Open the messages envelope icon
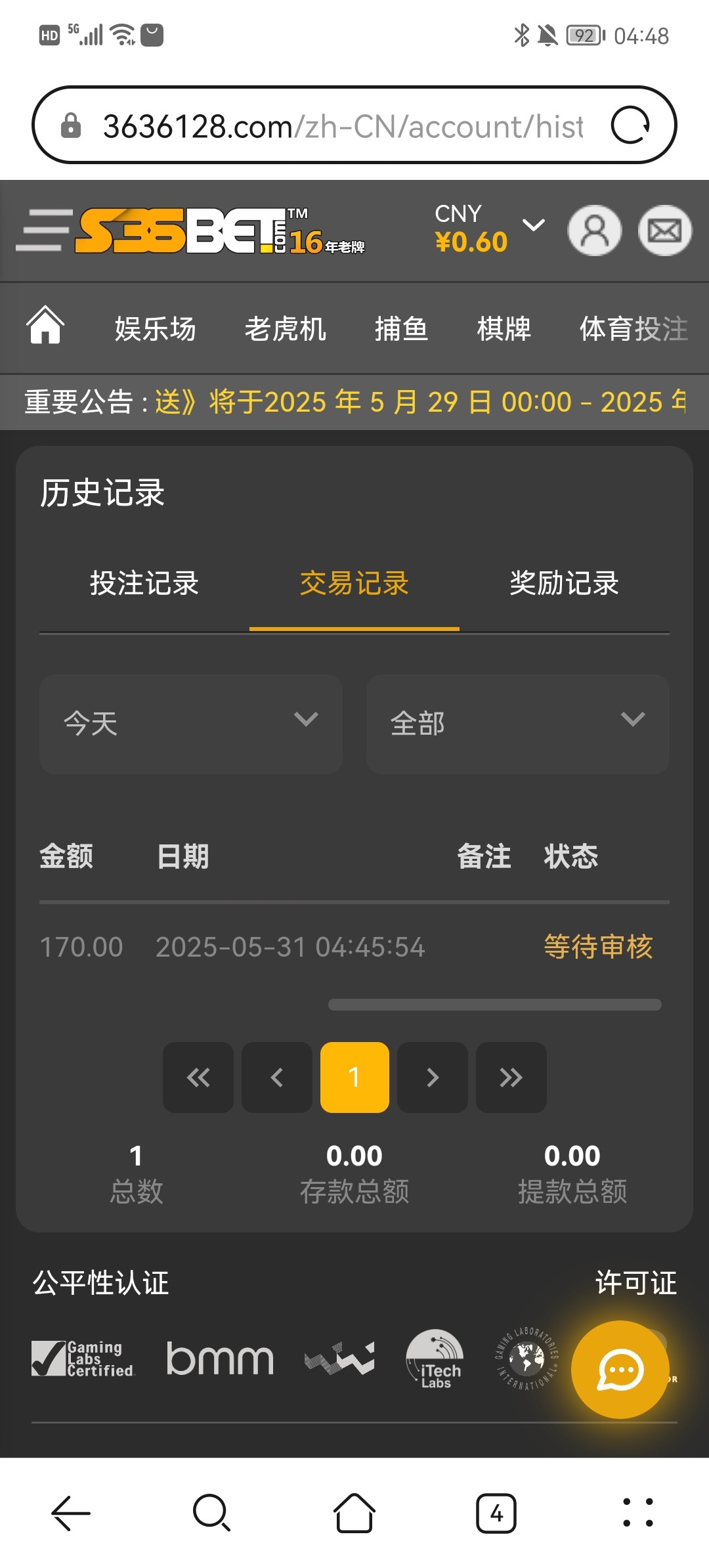Screen dimensions: 709x1568 [x=664, y=230]
